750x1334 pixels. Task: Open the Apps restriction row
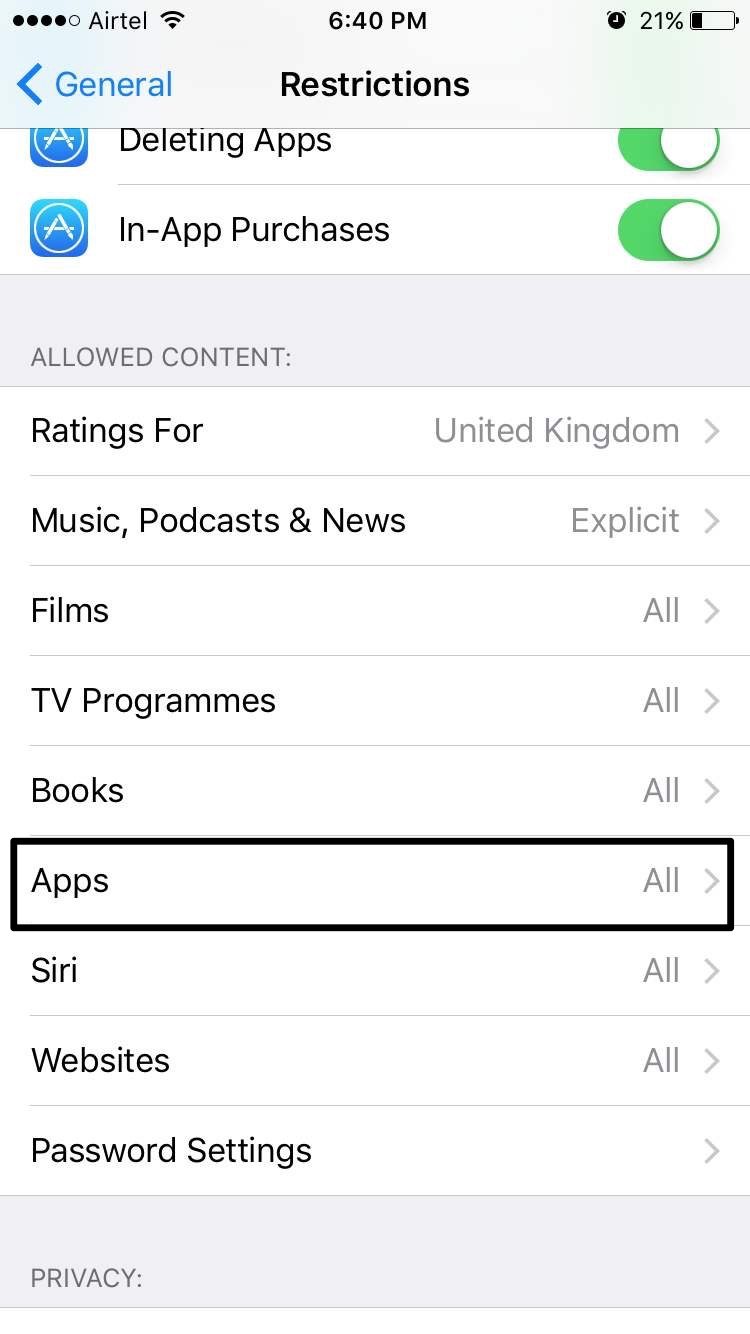pos(375,881)
